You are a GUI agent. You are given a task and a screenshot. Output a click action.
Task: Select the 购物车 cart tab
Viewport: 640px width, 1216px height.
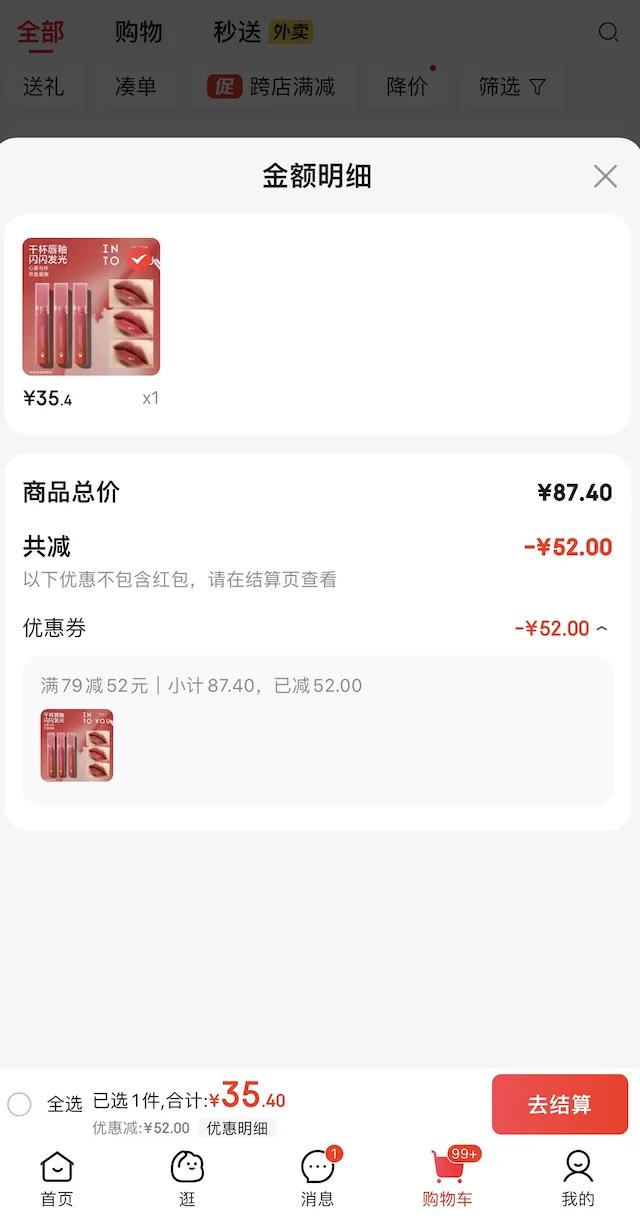[x=447, y=1178]
